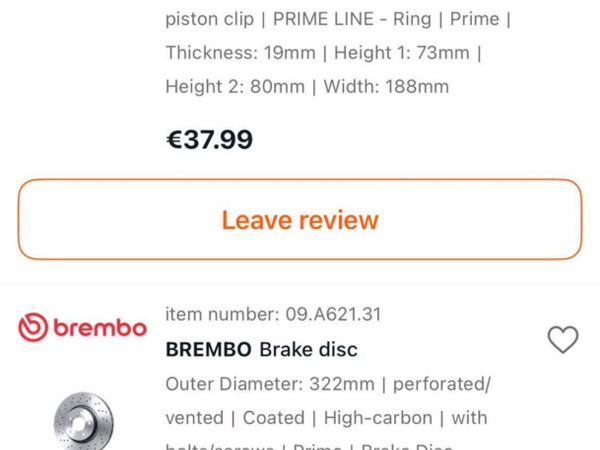The width and height of the screenshot is (600, 450).
Task: Tap the Leave review button
Action: click(x=300, y=220)
